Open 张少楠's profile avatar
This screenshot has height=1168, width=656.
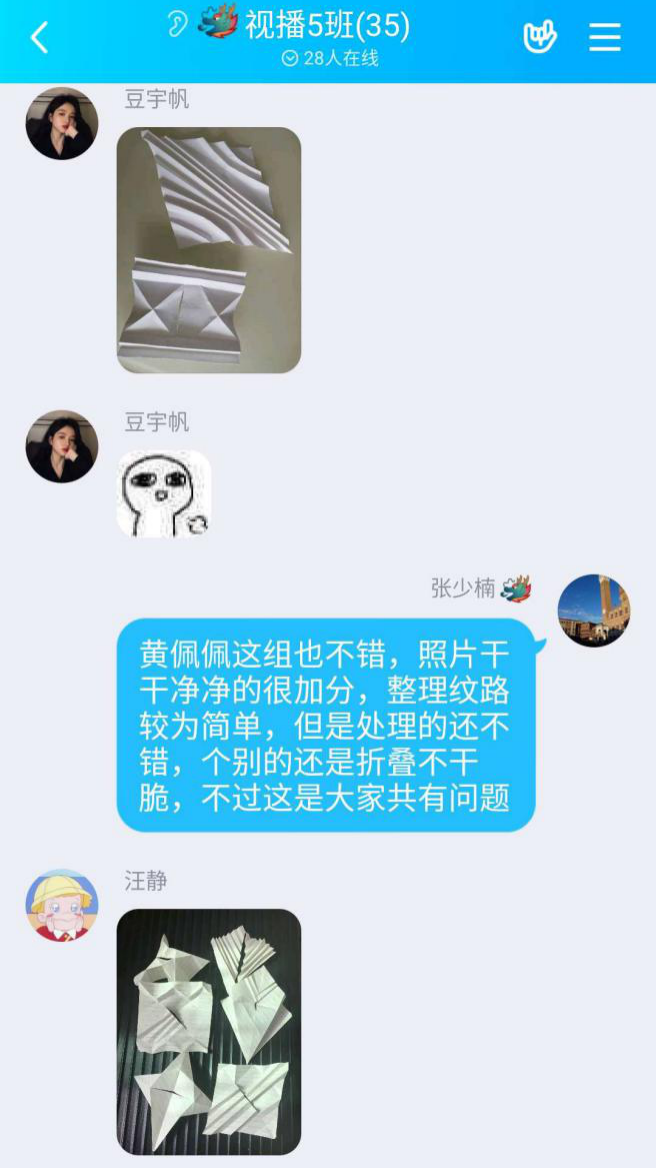[593, 610]
